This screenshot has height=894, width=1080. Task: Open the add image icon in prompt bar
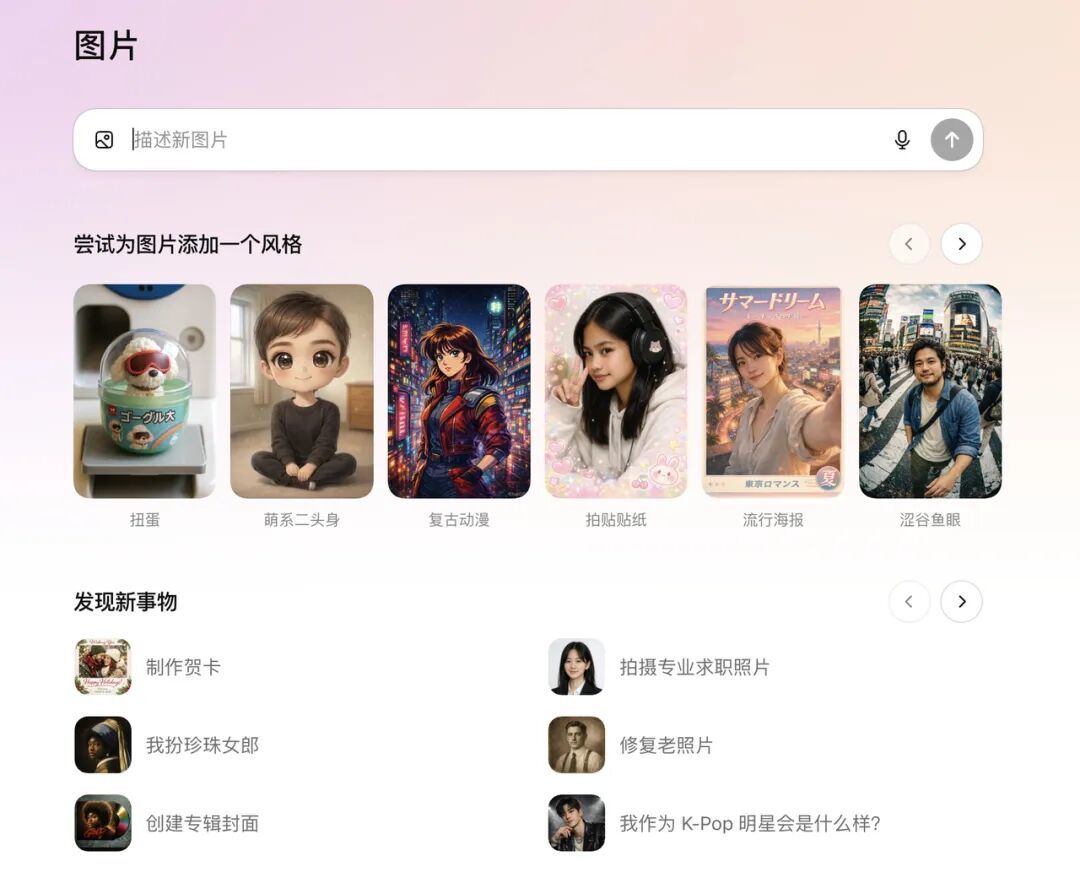pos(104,140)
